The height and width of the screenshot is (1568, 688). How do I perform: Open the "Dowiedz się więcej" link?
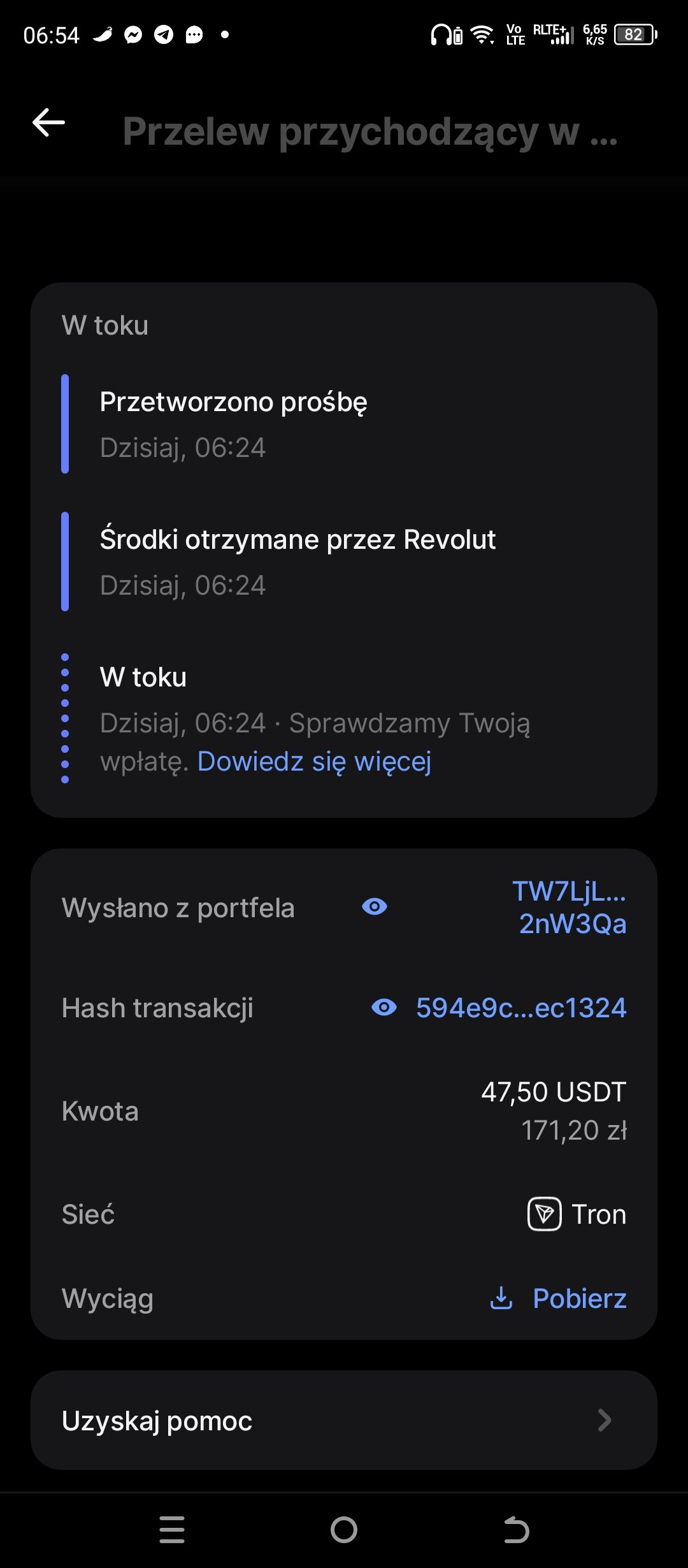point(314,761)
